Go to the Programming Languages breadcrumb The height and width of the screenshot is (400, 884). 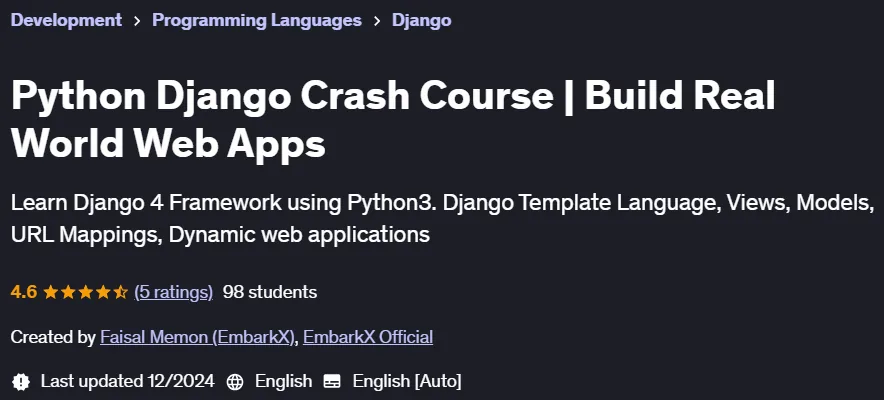tap(257, 20)
